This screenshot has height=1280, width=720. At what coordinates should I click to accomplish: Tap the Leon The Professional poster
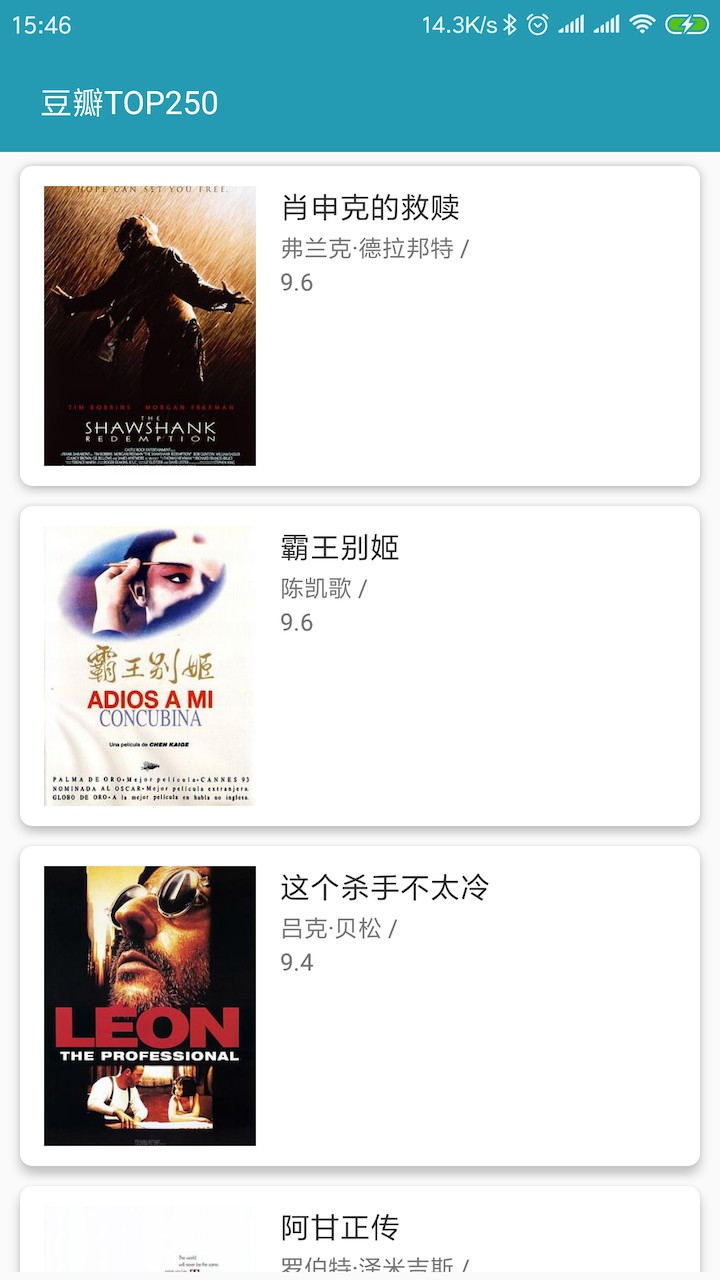tap(148, 1005)
